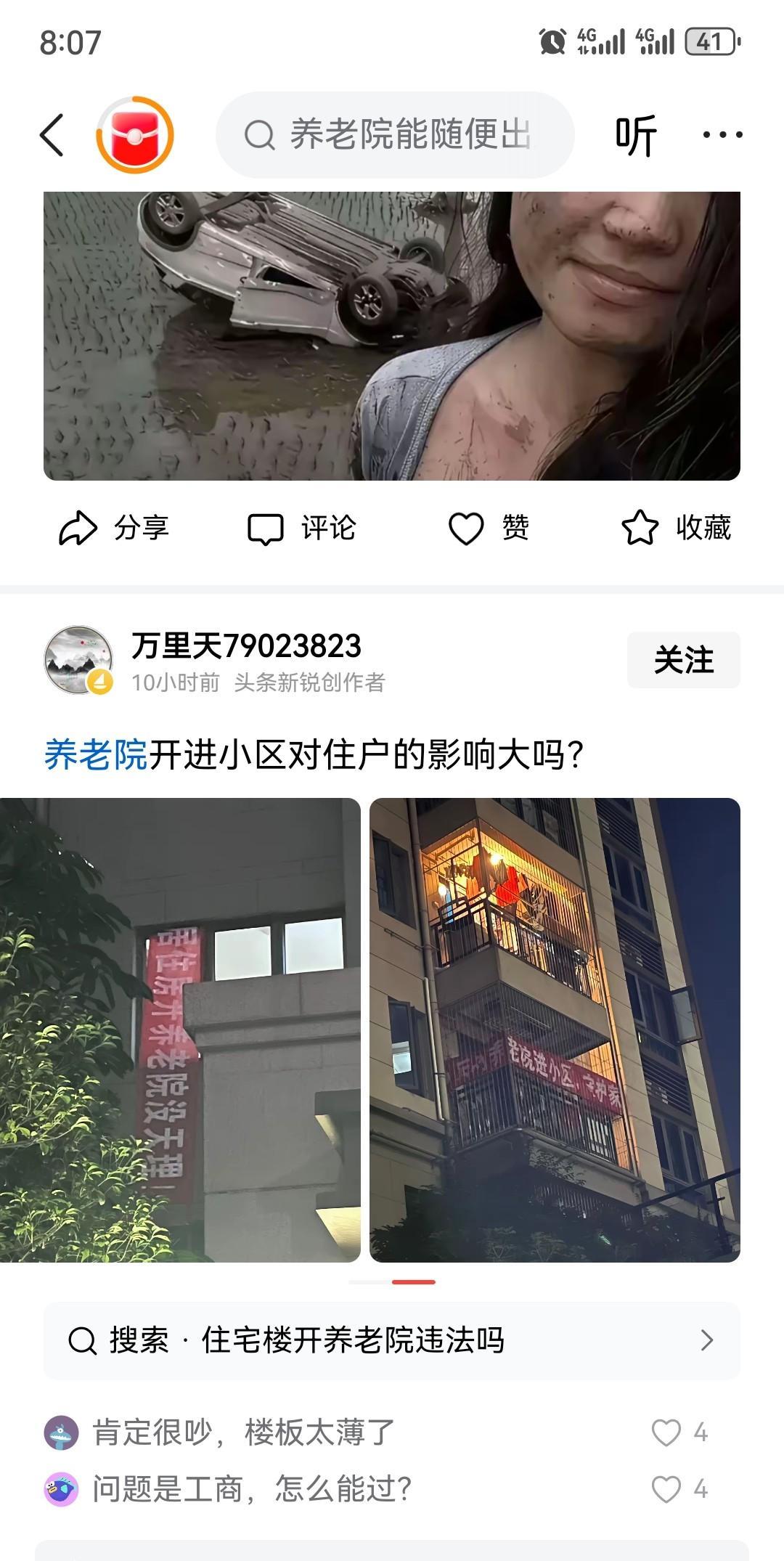
Task: Open the red envelope reward icon
Action: coord(135,135)
